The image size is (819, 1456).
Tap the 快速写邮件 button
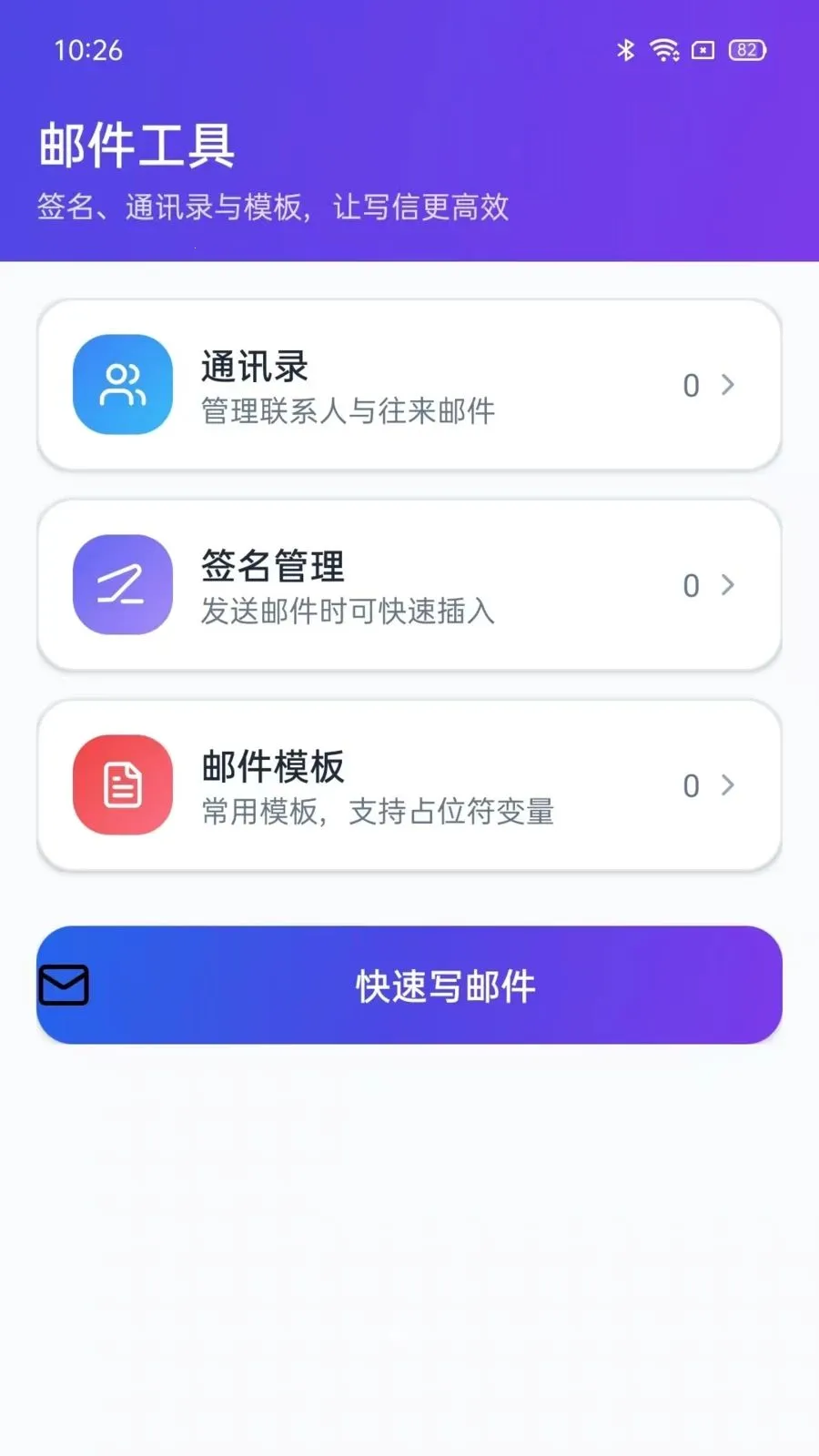pos(409,985)
